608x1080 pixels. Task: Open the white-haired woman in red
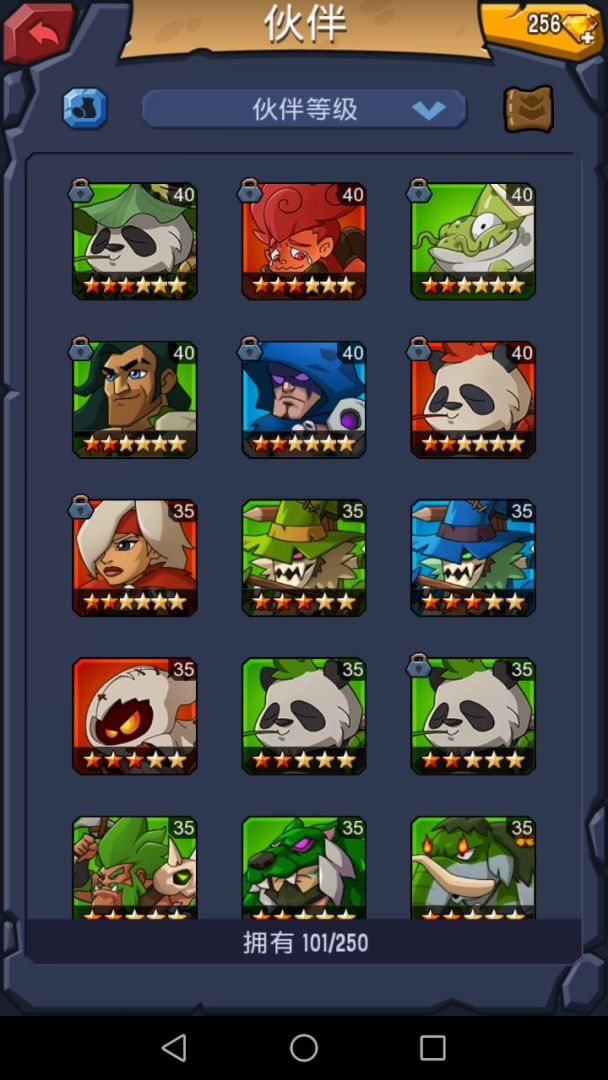[x=135, y=557]
